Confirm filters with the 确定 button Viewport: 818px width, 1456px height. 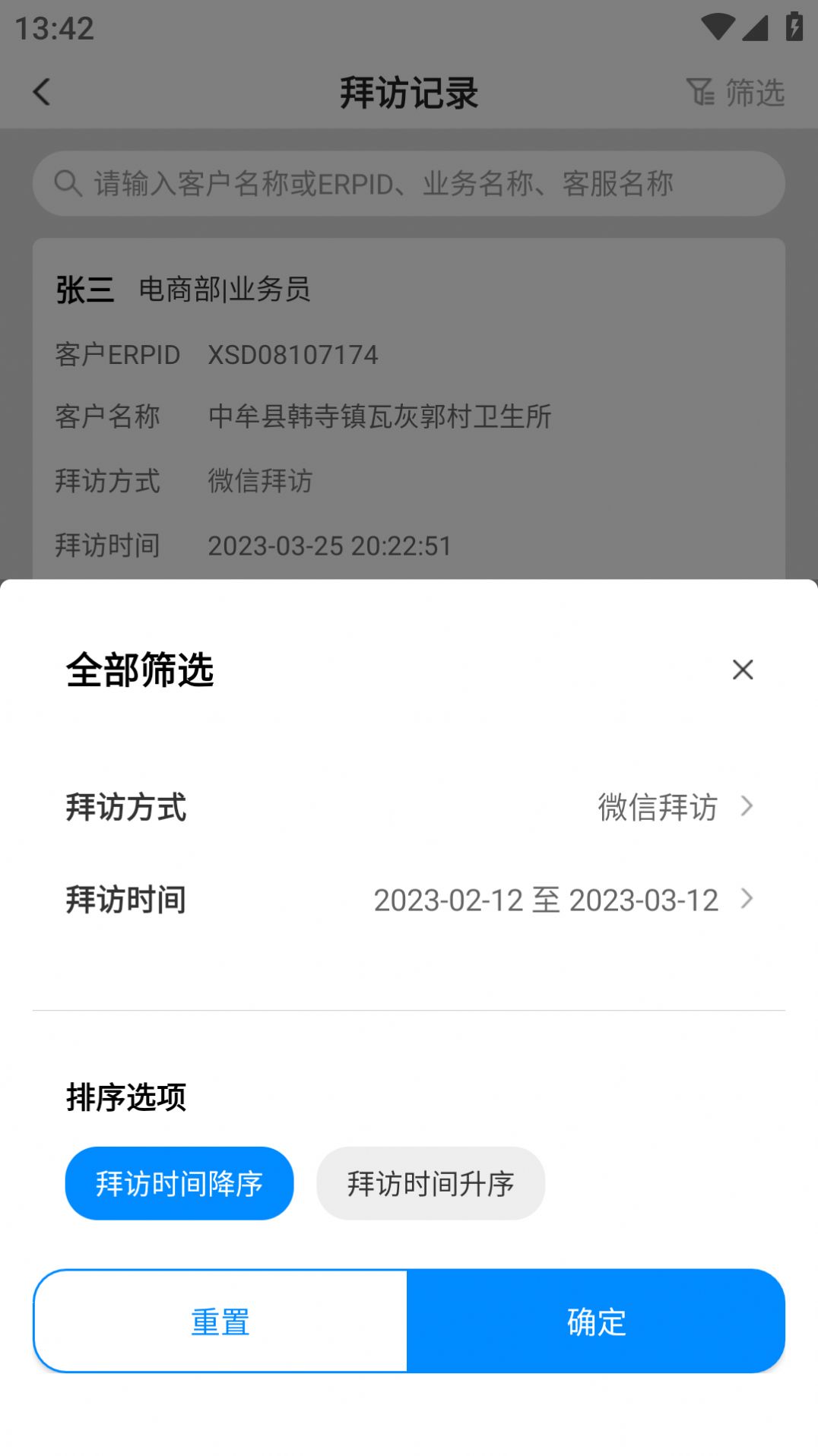[x=596, y=1322]
